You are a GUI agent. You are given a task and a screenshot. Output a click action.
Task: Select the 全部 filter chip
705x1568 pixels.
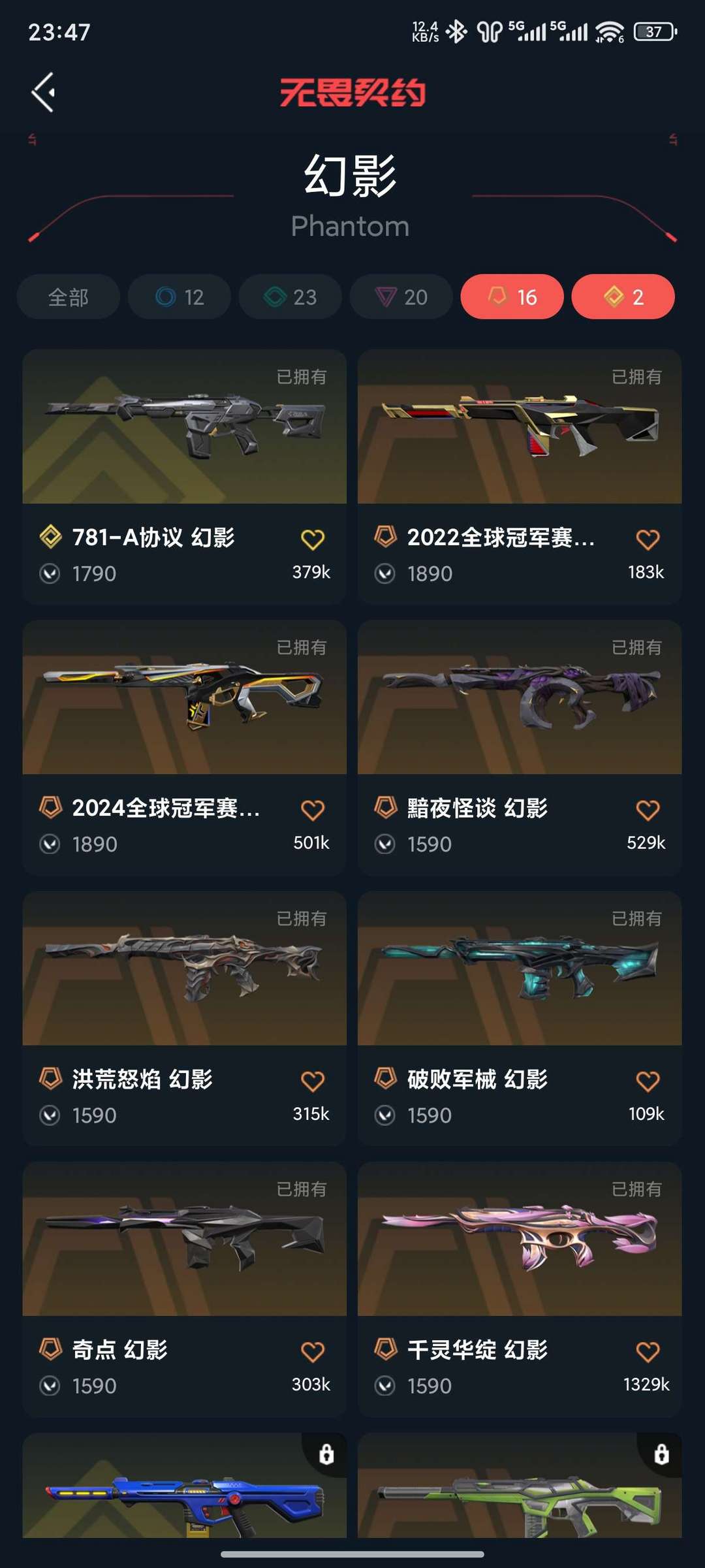coord(69,297)
